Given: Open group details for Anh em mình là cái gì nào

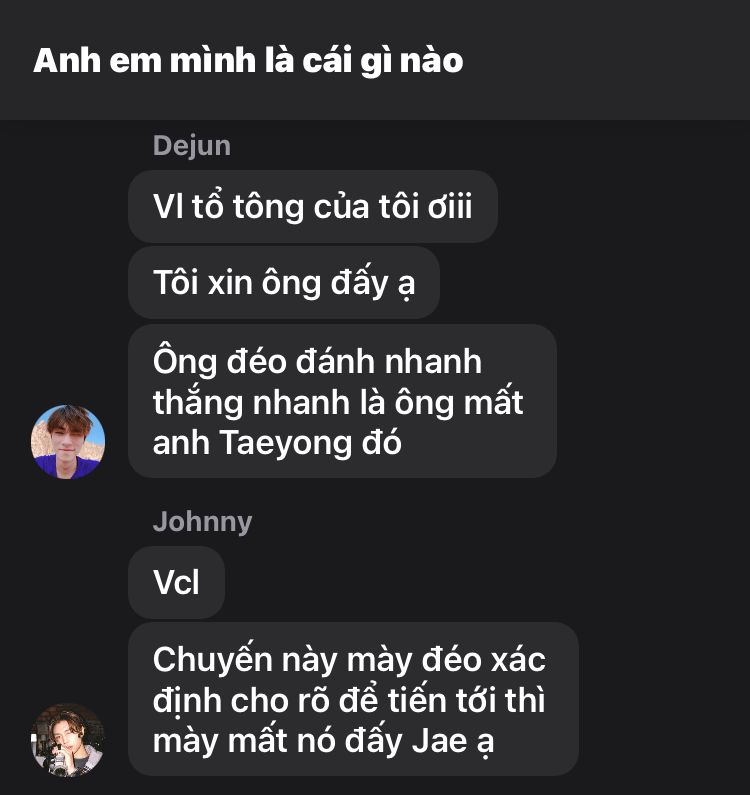Looking at the screenshot, I should (x=248, y=60).
